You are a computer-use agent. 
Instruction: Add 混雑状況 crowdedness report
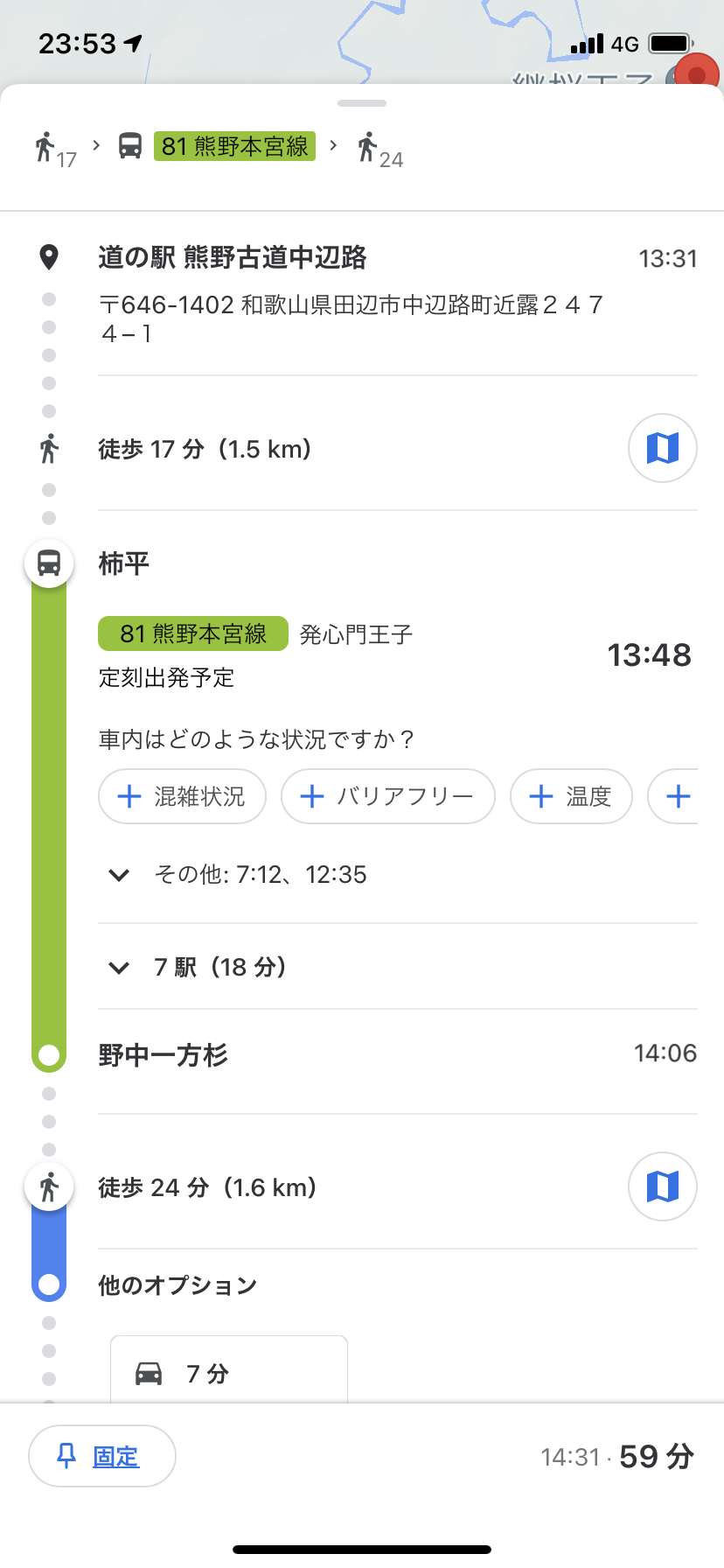pyautogui.click(x=182, y=796)
